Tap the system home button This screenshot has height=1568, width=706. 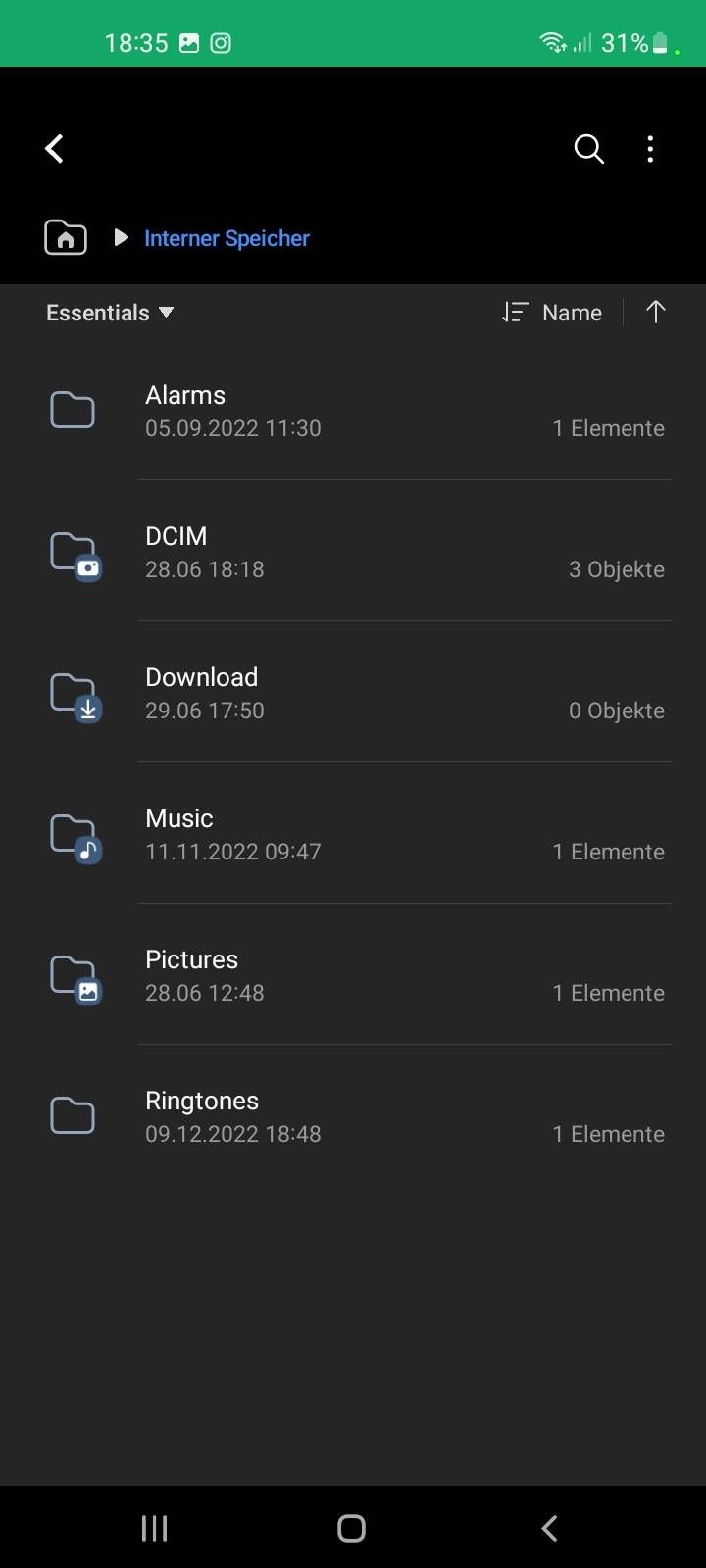(x=352, y=1528)
